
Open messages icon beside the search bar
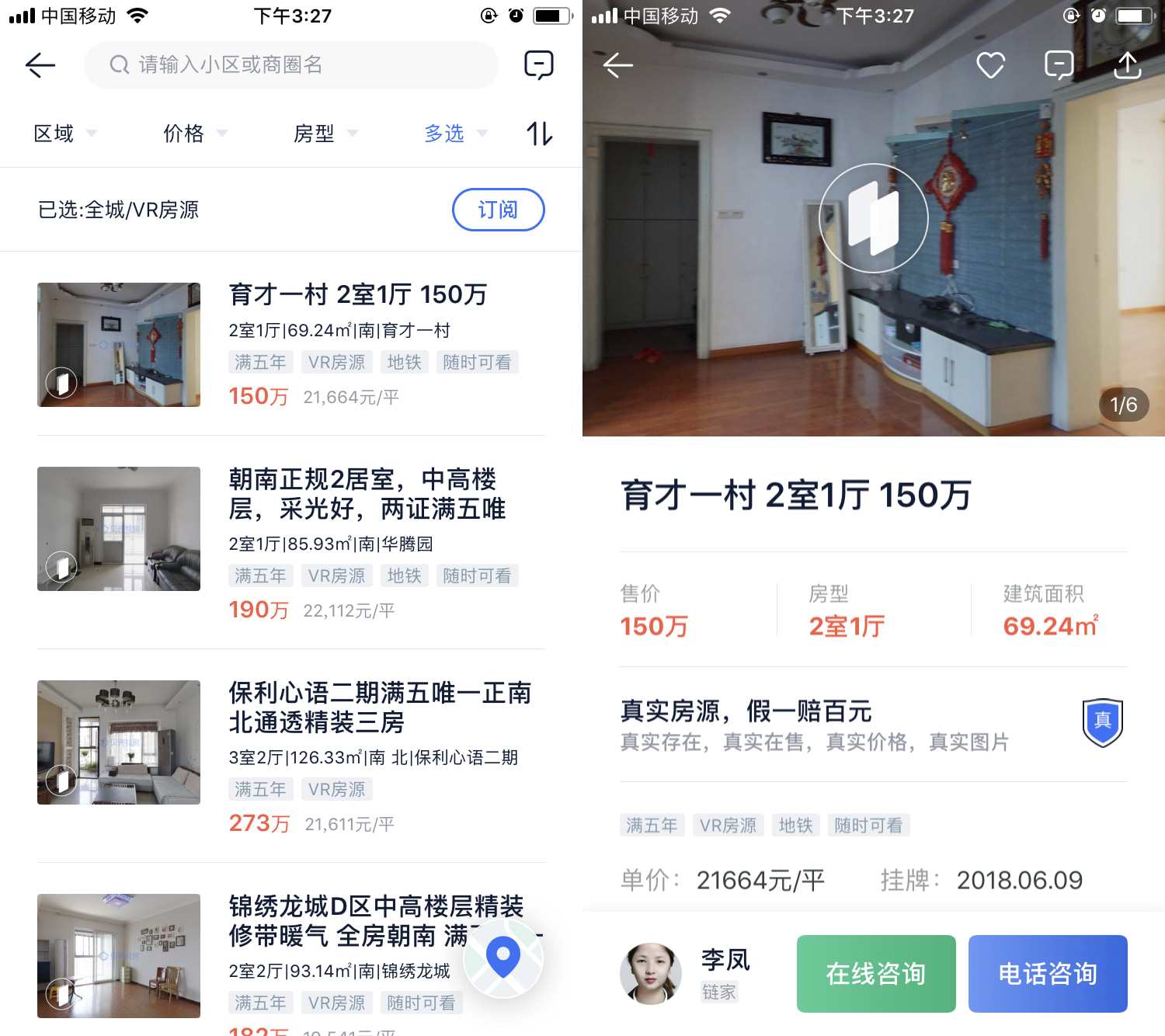click(538, 65)
